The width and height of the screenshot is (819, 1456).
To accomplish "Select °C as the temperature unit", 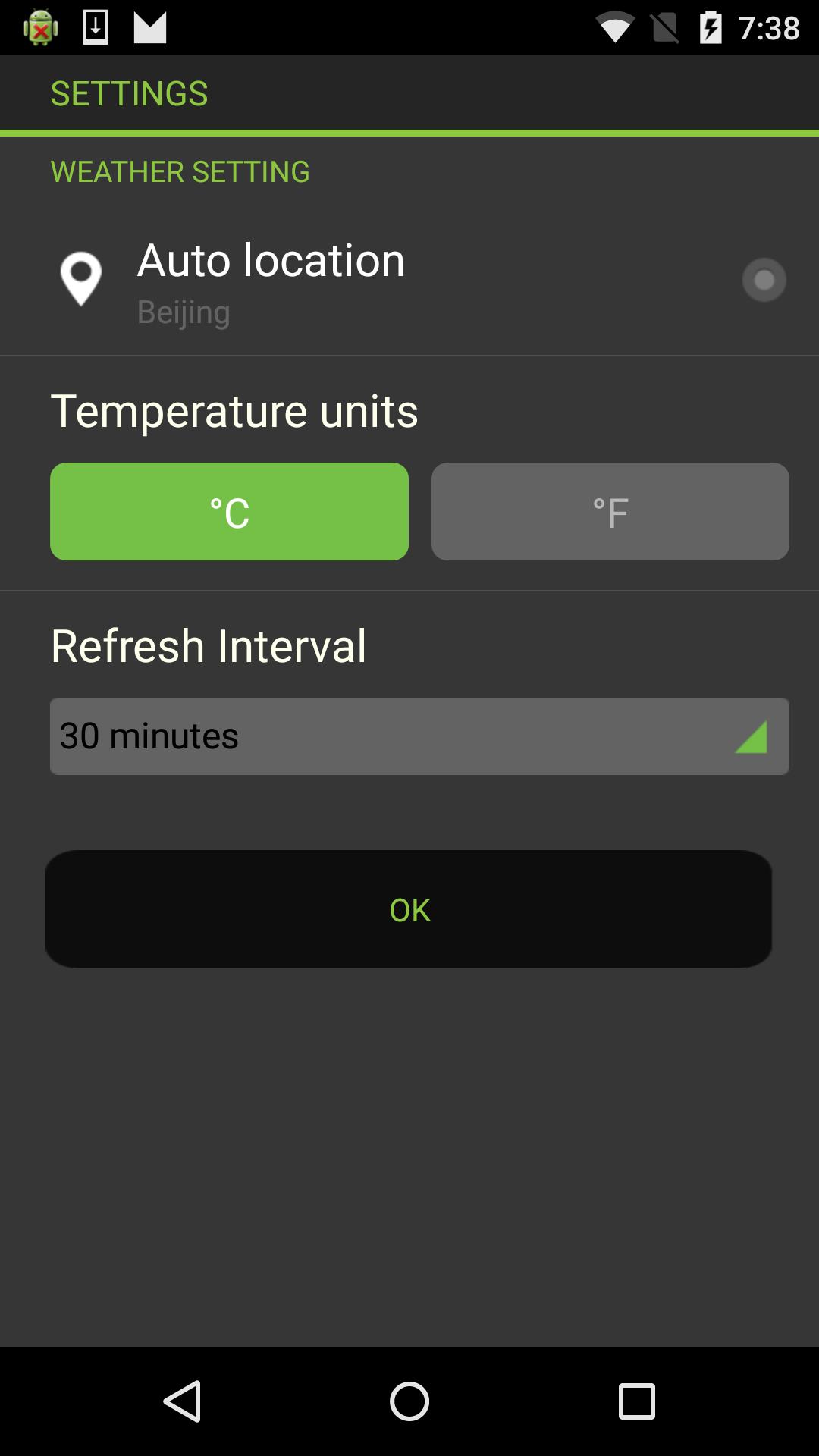I will pos(229,511).
